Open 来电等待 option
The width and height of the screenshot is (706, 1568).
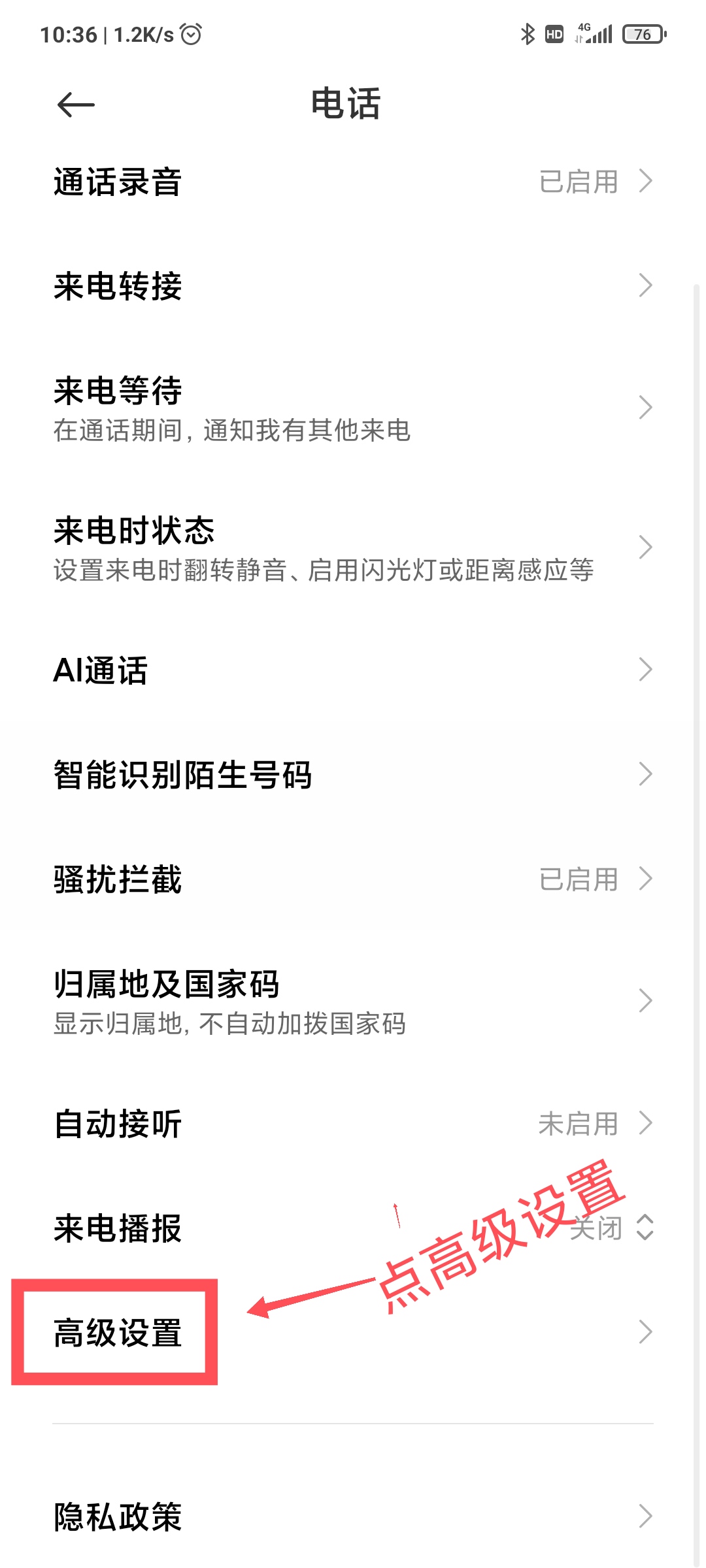pos(353,408)
